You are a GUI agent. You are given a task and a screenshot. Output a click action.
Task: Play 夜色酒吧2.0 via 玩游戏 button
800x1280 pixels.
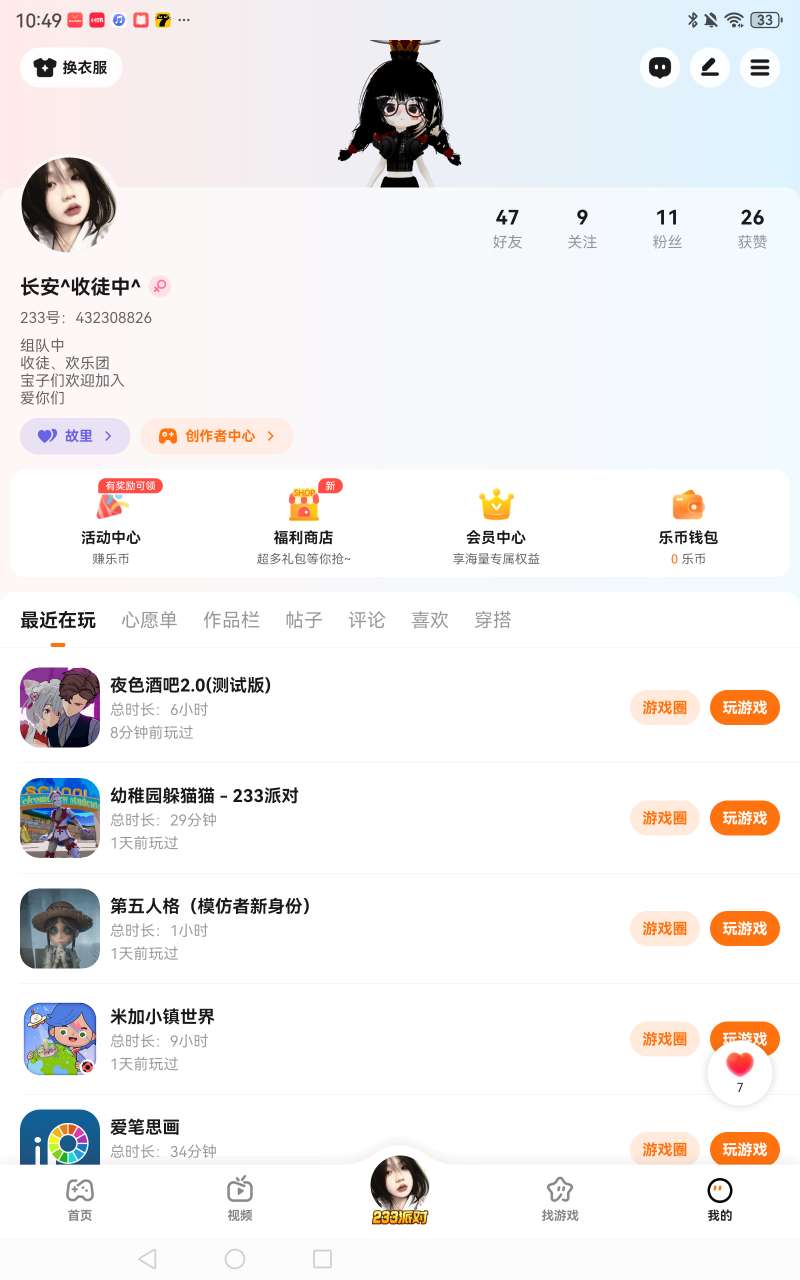(x=745, y=708)
